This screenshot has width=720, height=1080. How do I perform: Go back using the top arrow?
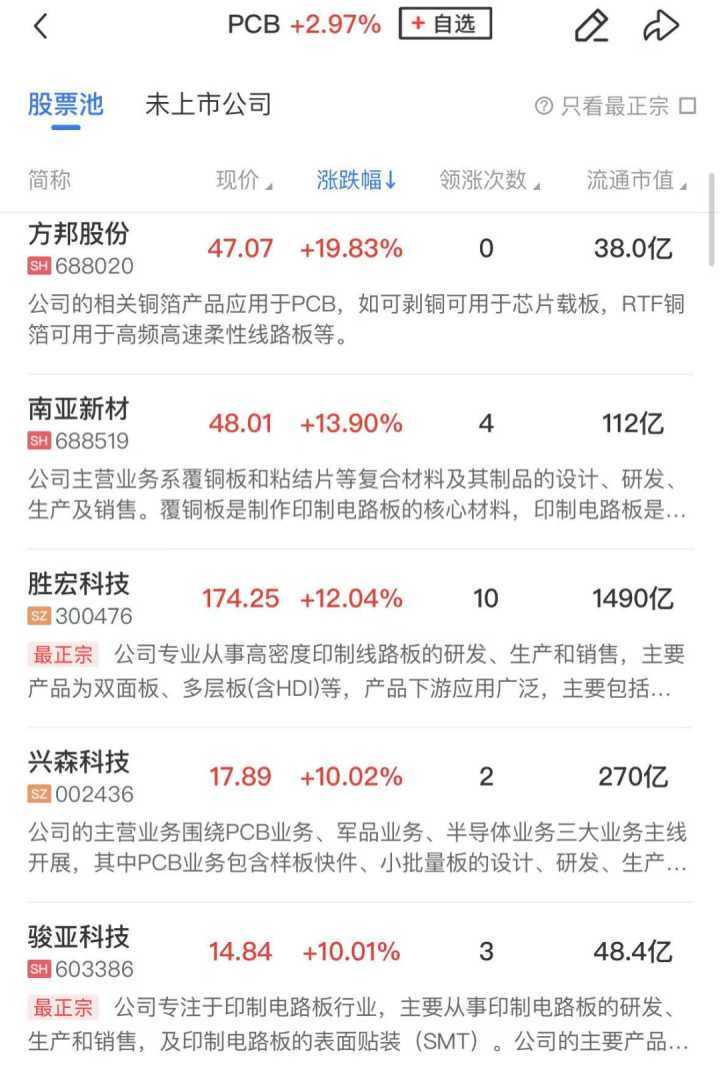41,27
